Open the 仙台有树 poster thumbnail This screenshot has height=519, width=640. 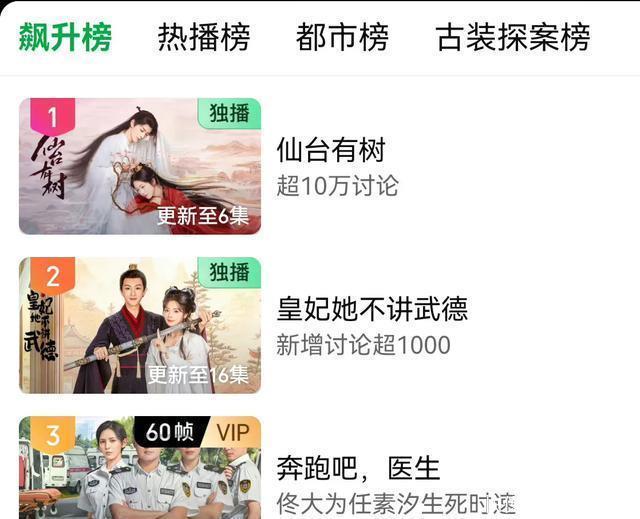(x=140, y=166)
